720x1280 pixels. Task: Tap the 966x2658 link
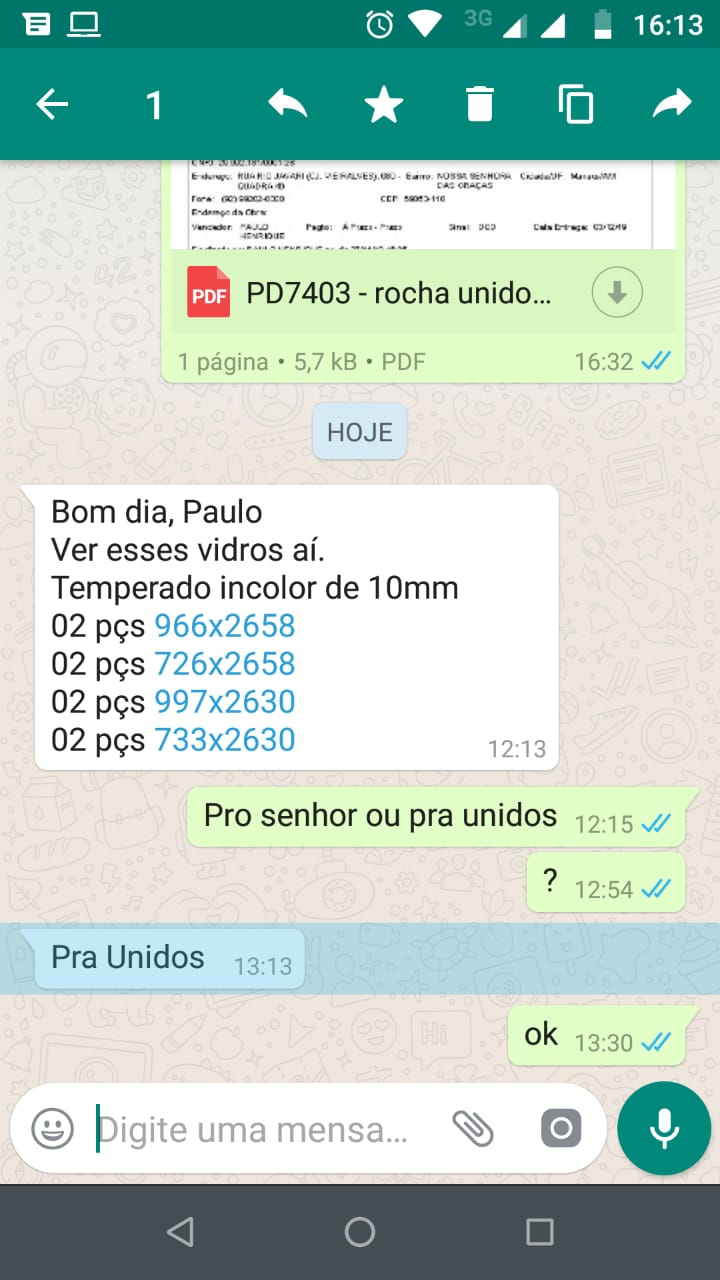click(225, 626)
